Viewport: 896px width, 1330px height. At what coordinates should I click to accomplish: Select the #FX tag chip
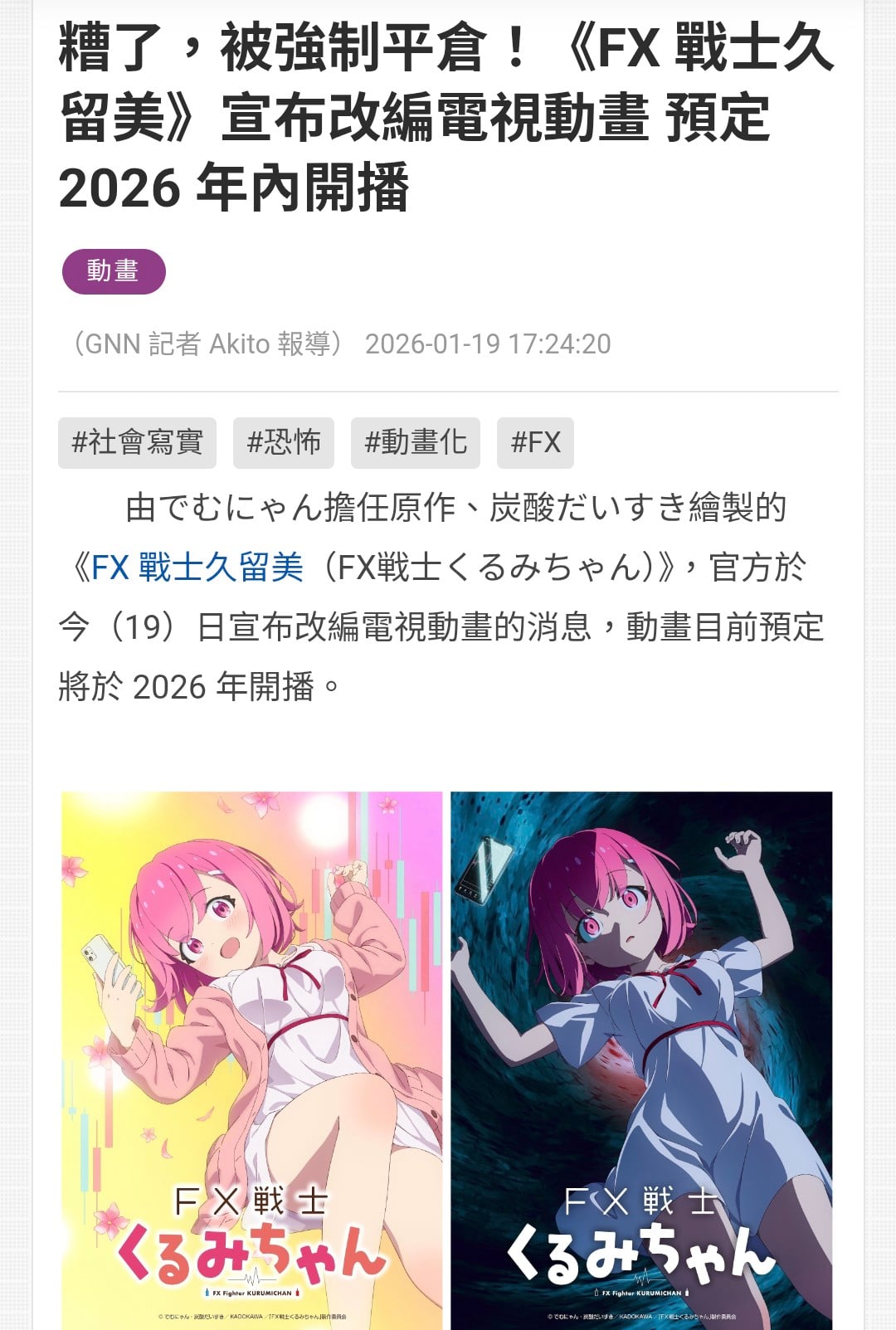point(535,442)
